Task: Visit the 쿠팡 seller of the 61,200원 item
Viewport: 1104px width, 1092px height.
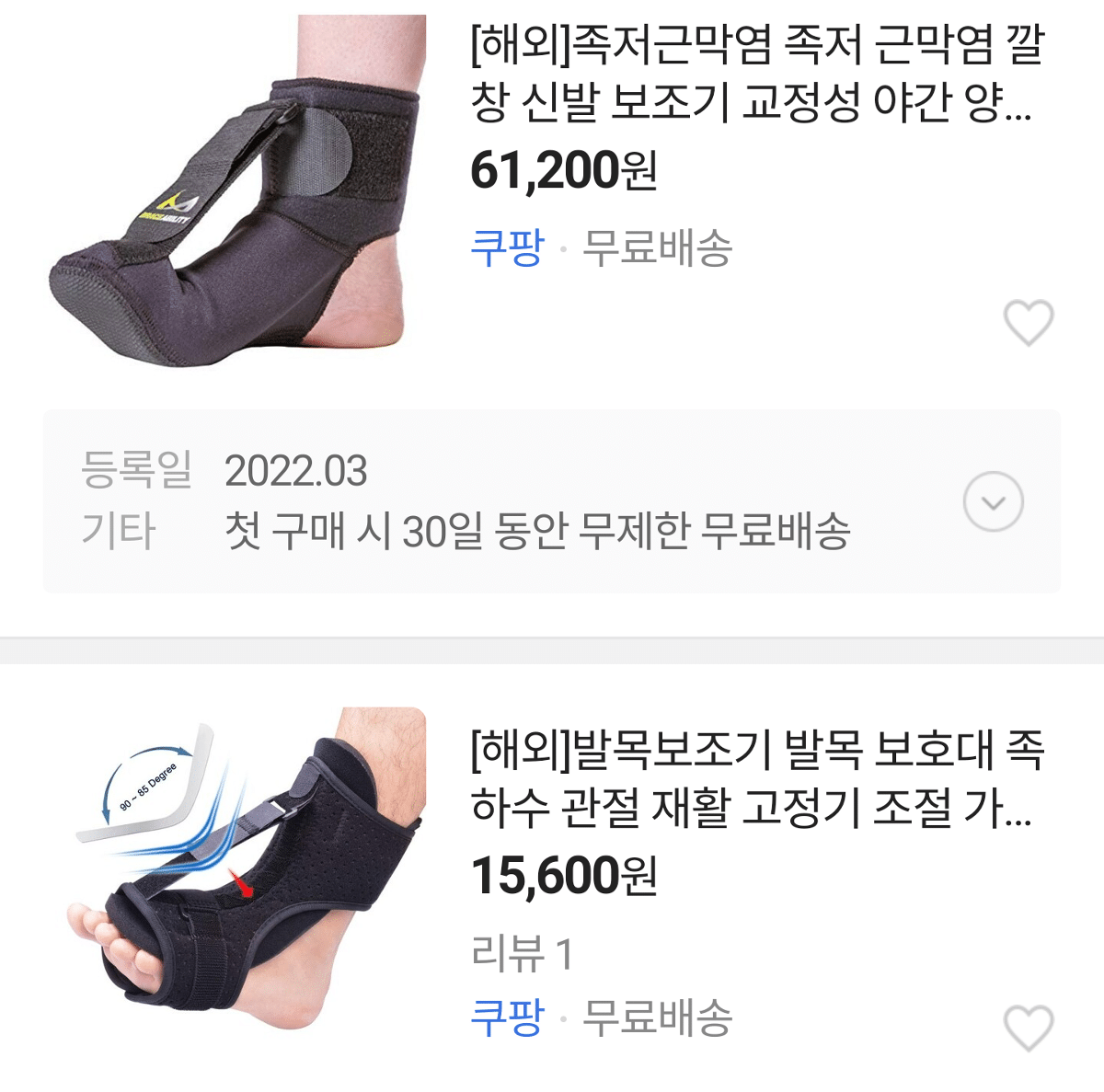Action: (x=507, y=248)
